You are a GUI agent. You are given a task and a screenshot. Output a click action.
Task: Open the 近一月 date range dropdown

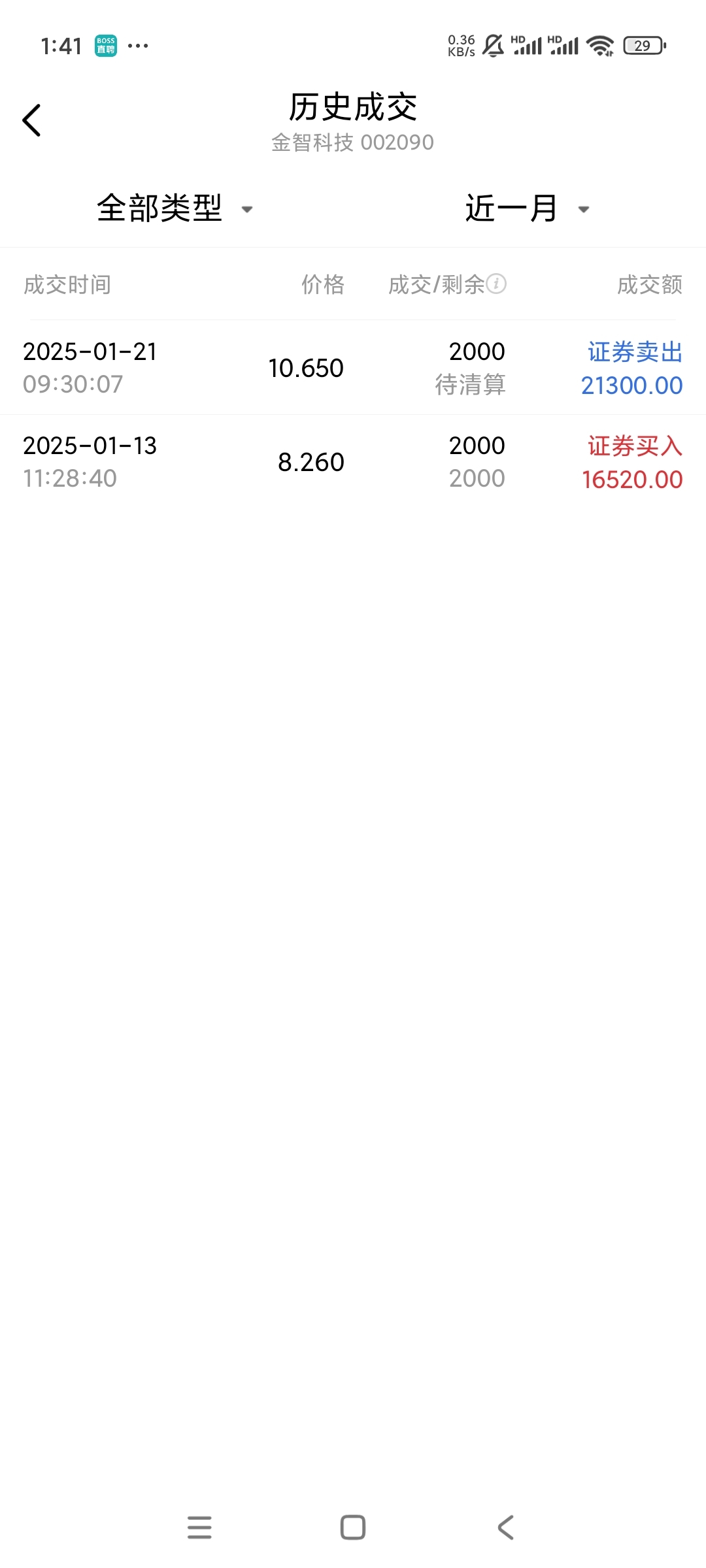coord(527,208)
